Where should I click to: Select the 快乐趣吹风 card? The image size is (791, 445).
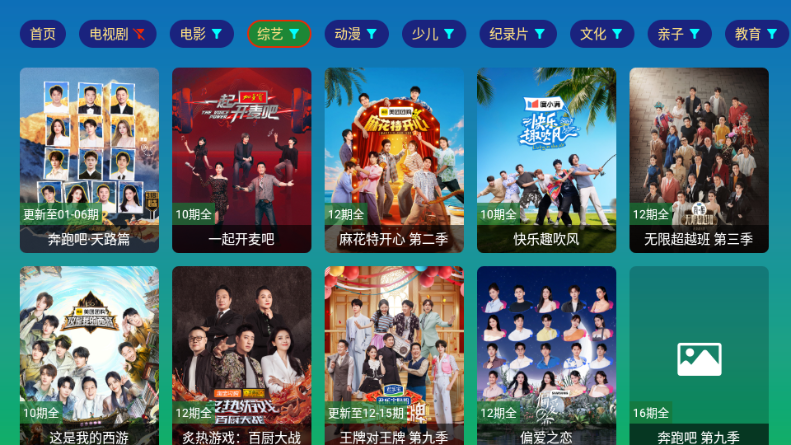[546, 160]
